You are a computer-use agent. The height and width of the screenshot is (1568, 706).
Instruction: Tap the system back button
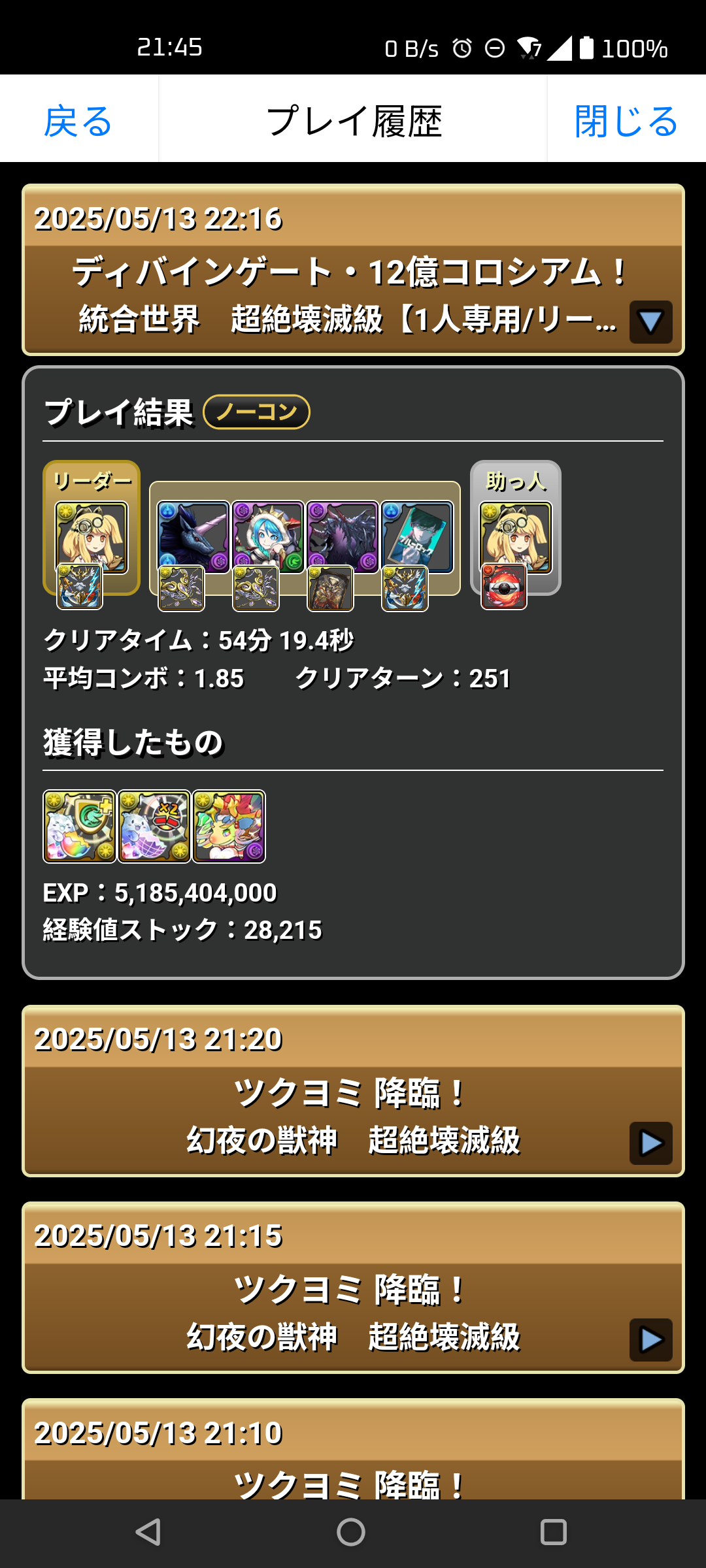click(x=148, y=1532)
